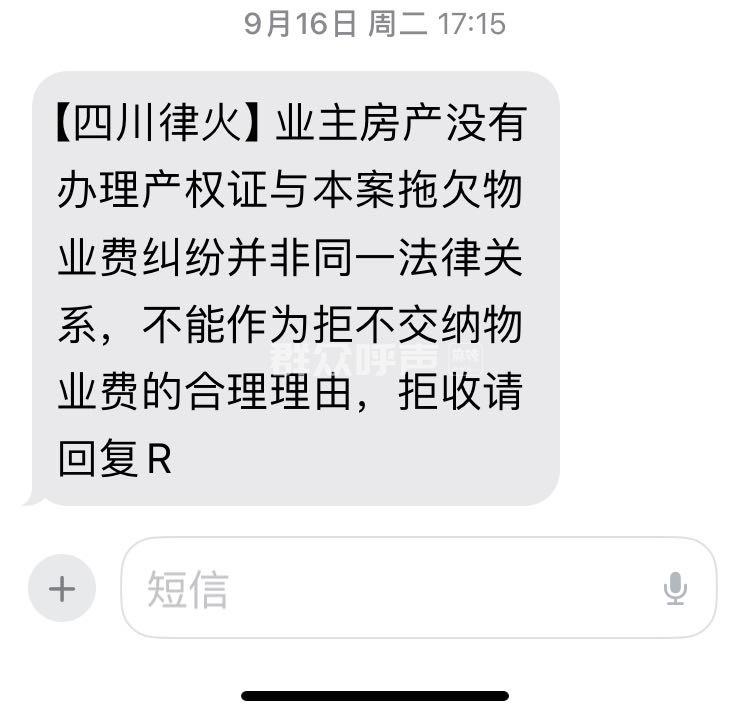Open the plus attachments button
750x717 pixels.
pyautogui.click(x=62, y=589)
